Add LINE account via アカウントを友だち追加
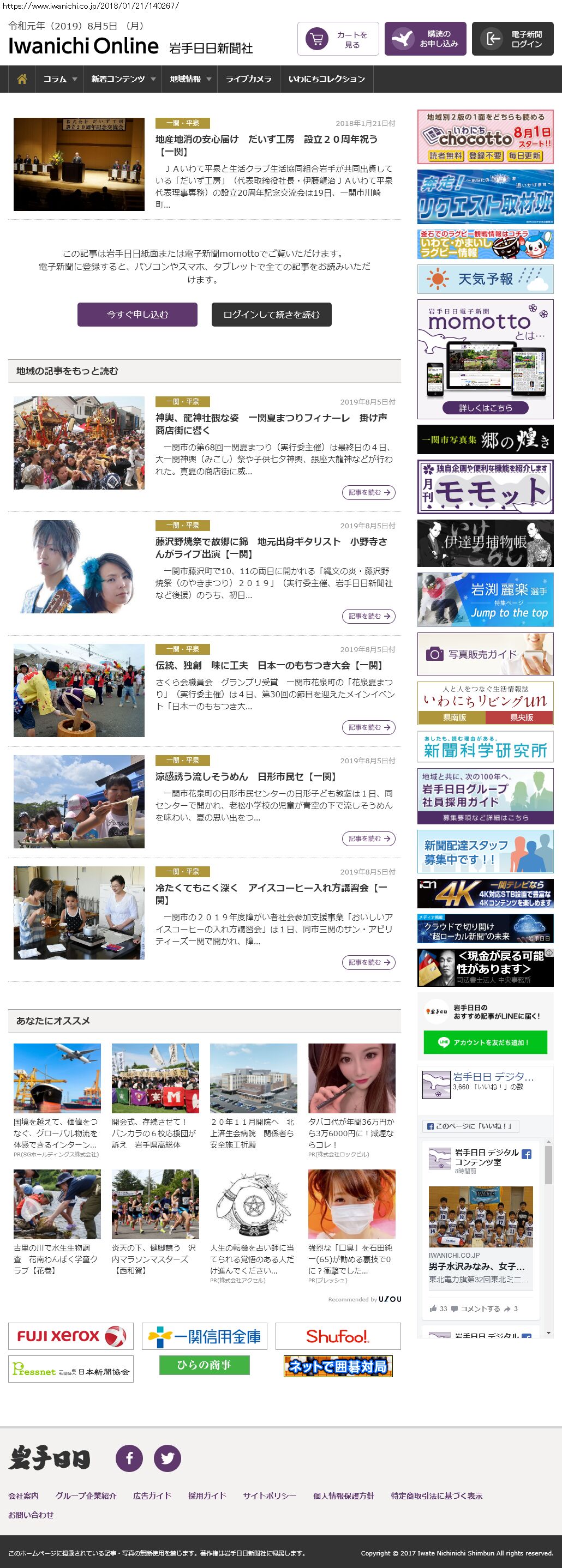This screenshot has width=562, height=1568. coord(485,1042)
